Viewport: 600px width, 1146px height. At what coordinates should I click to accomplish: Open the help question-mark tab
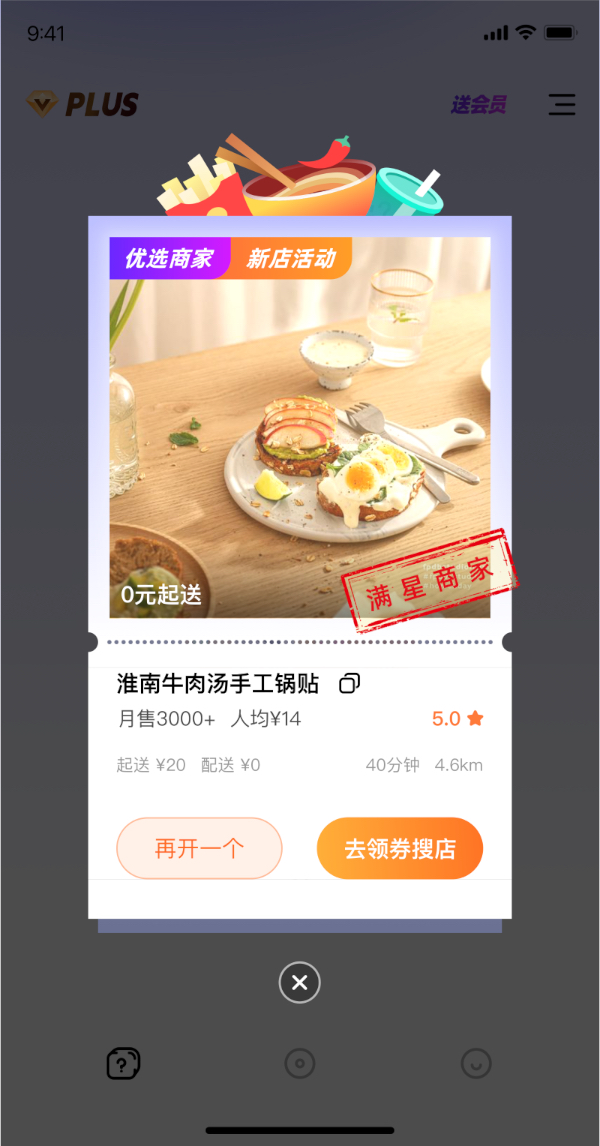123,1063
